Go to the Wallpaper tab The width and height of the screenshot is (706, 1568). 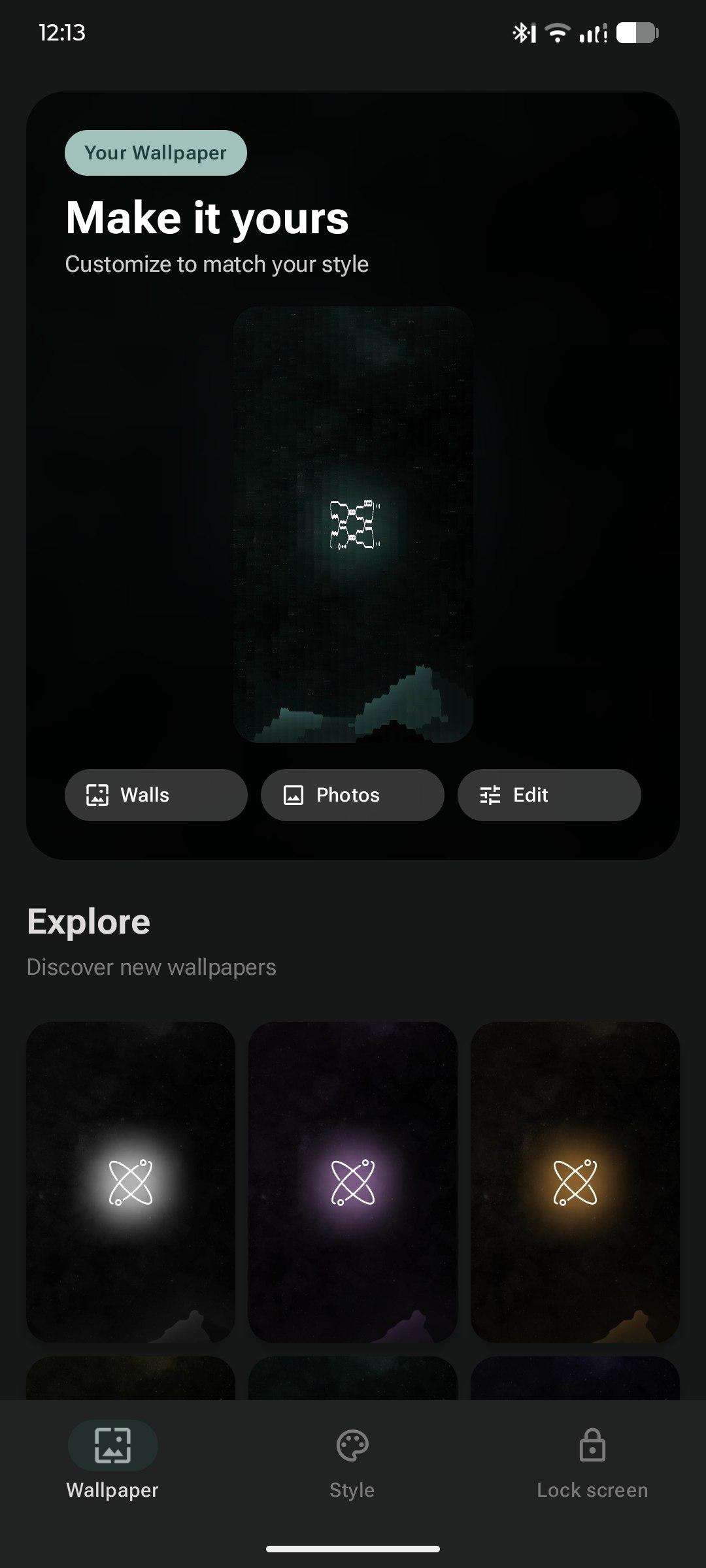pyautogui.click(x=112, y=1463)
